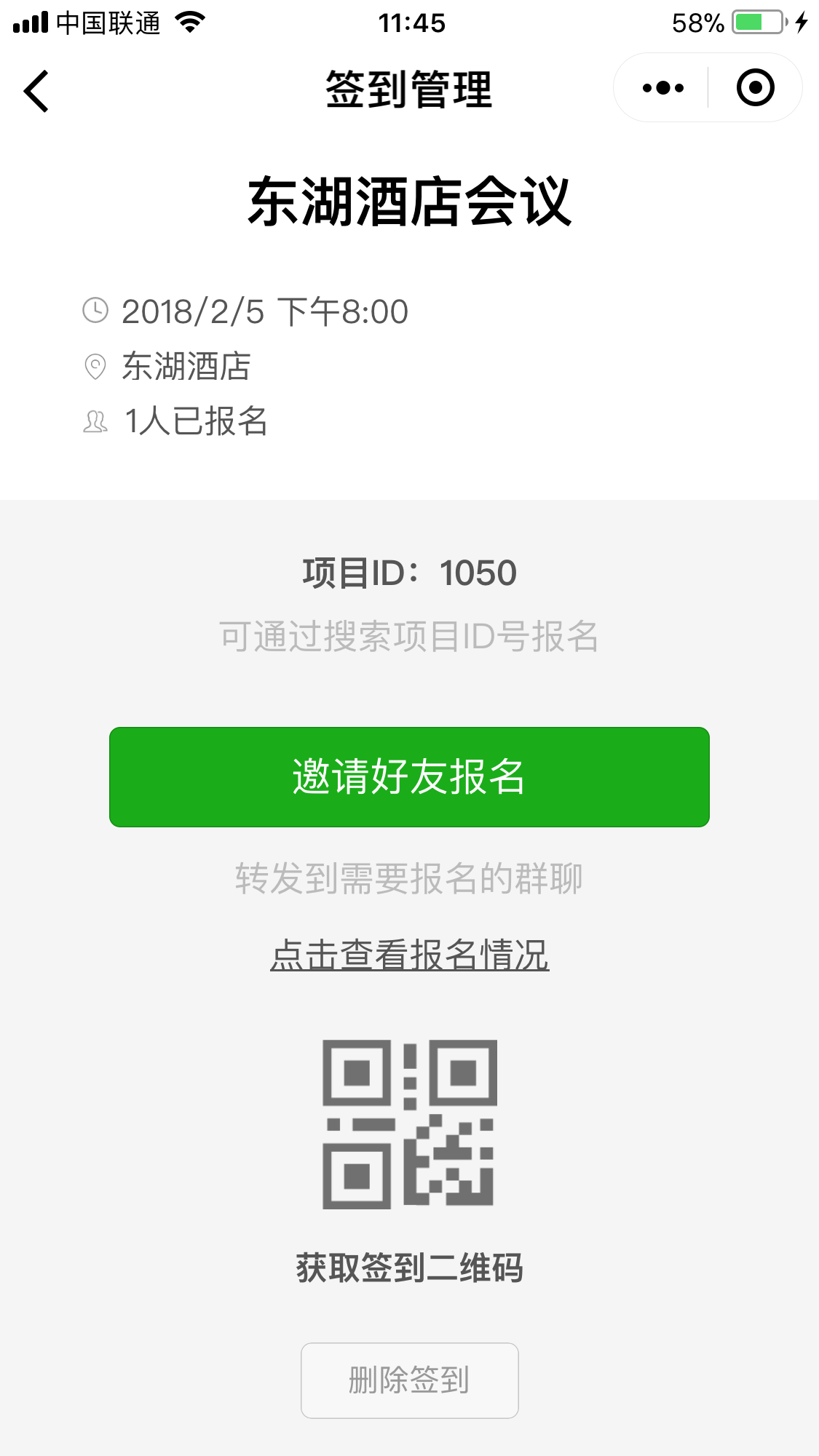Close the mini program with circle icon

pos(755,88)
